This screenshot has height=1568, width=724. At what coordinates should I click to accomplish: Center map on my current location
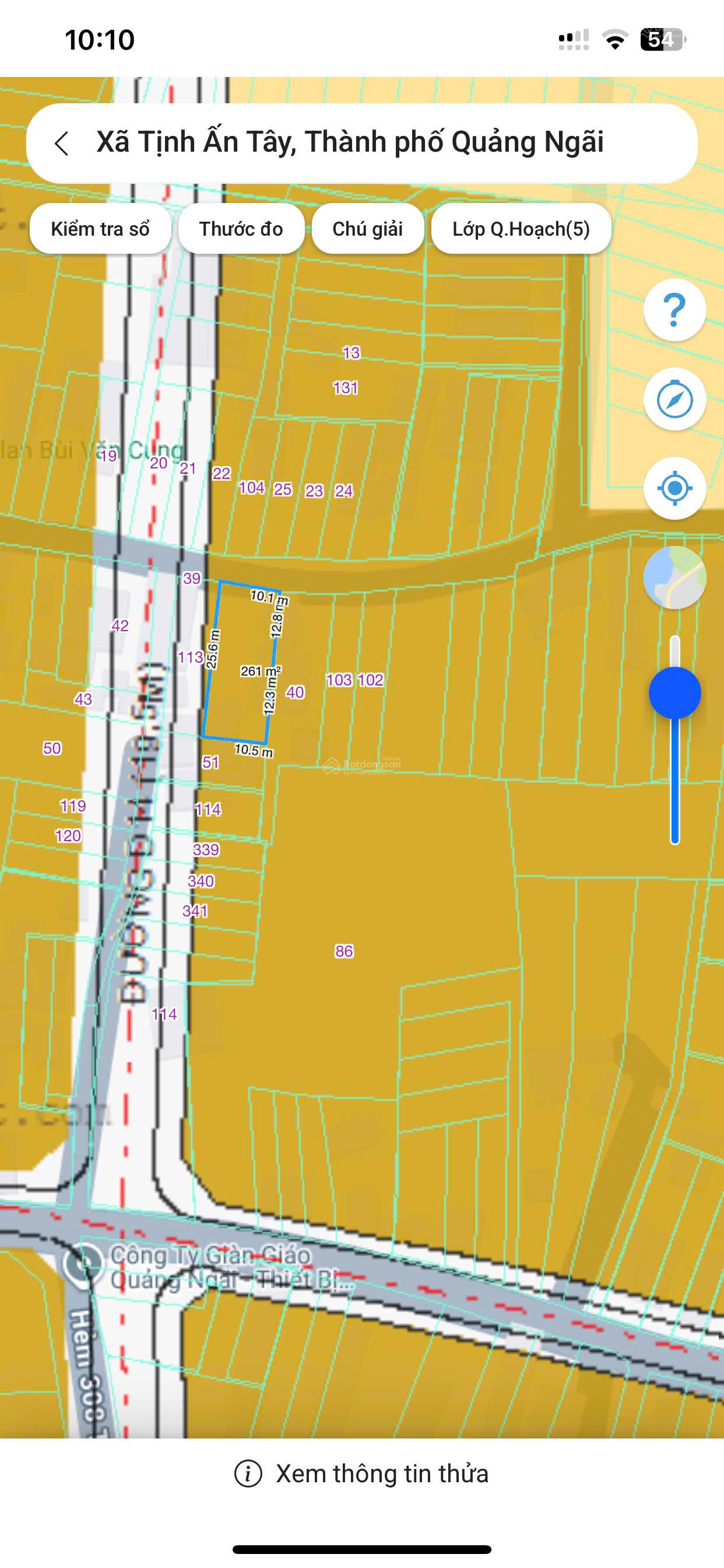click(674, 488)
